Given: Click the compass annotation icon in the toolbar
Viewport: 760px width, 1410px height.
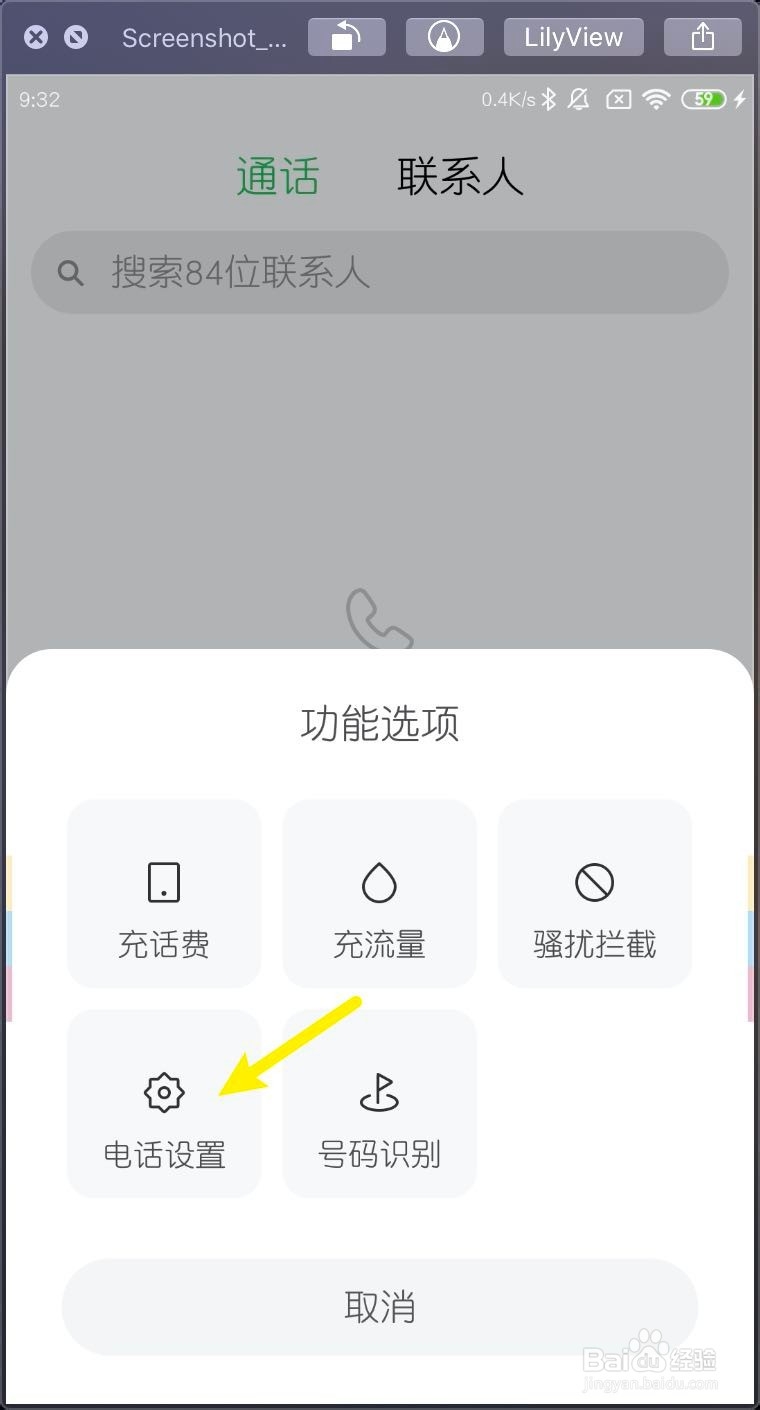Looking at the screenshot, I should point(444,36).
